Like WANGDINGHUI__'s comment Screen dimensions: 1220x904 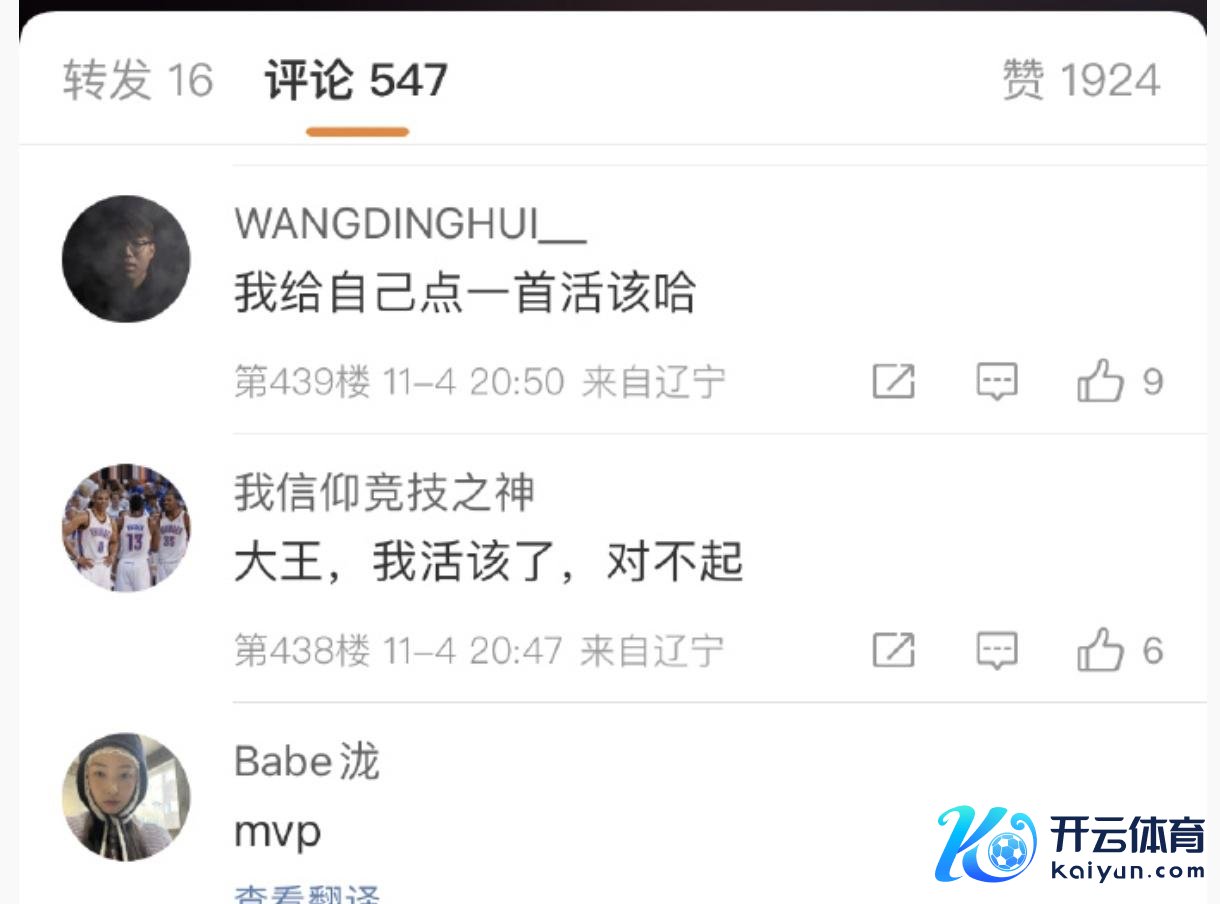(1101, 381)
